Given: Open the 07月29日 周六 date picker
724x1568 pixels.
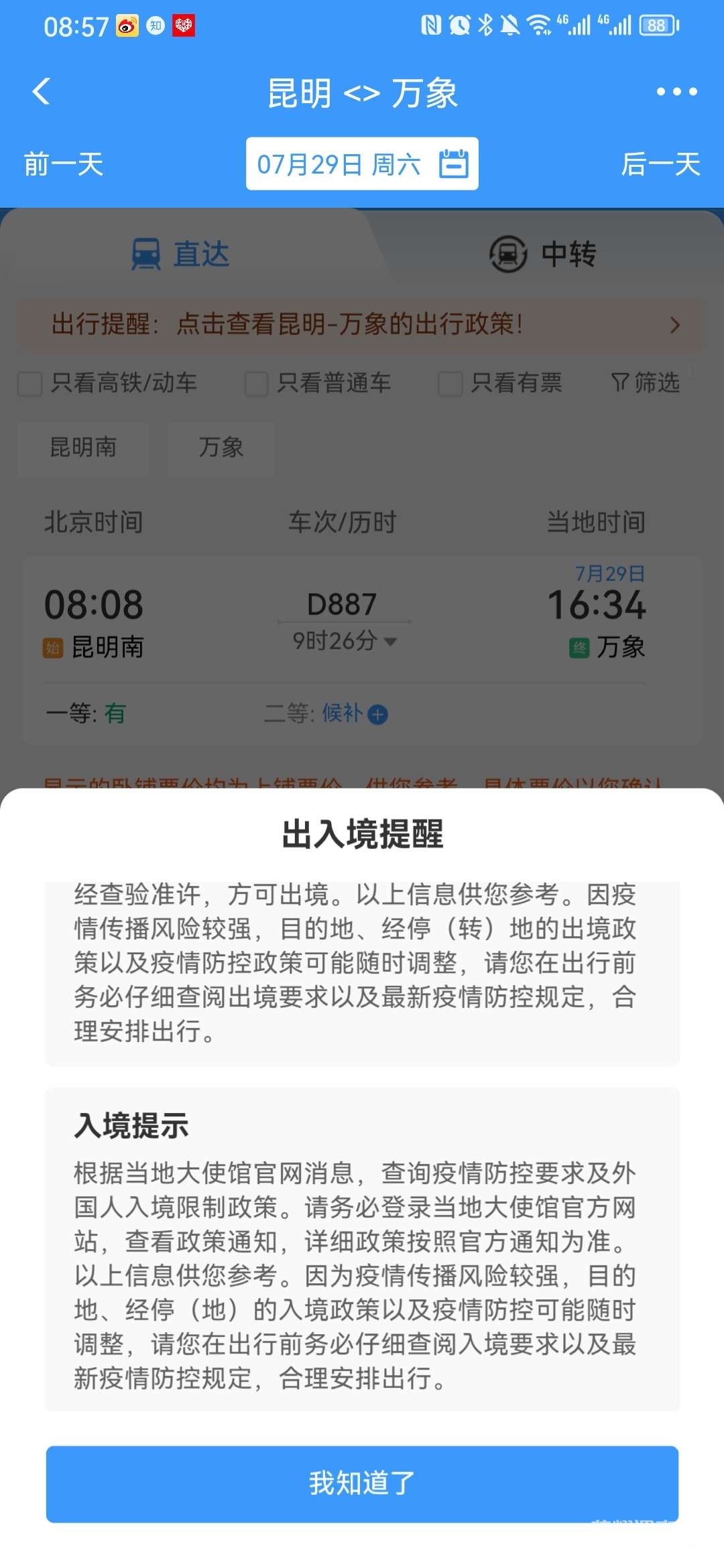Looking at the screenshot, I should (362, 164).
